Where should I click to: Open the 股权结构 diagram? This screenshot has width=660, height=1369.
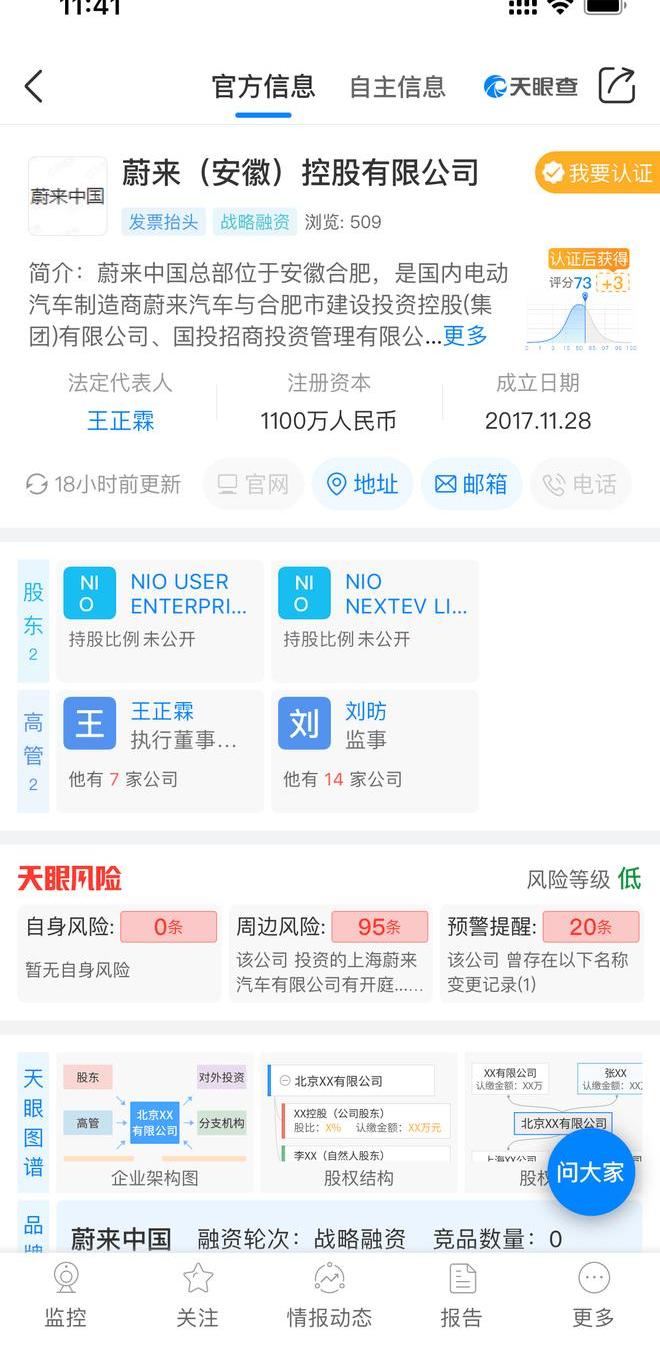359,1122
